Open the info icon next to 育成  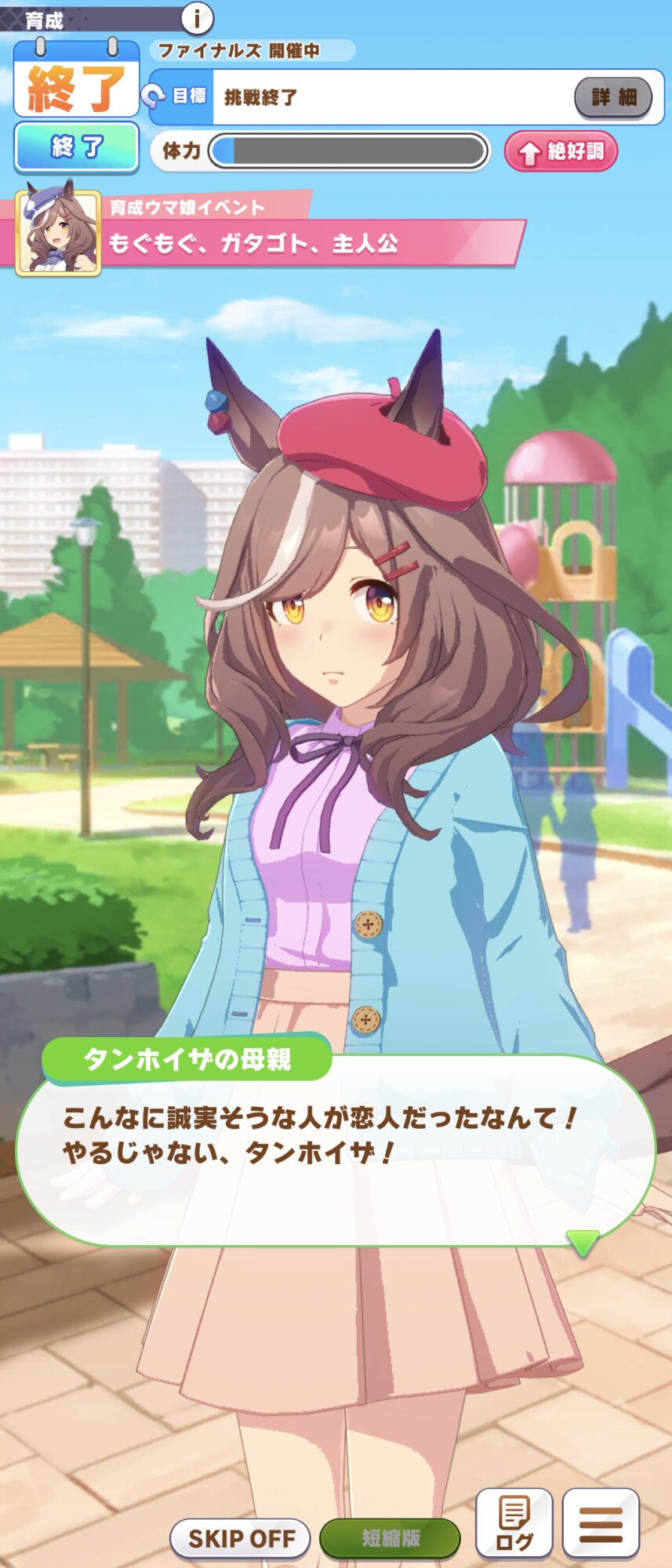(197, 17)
